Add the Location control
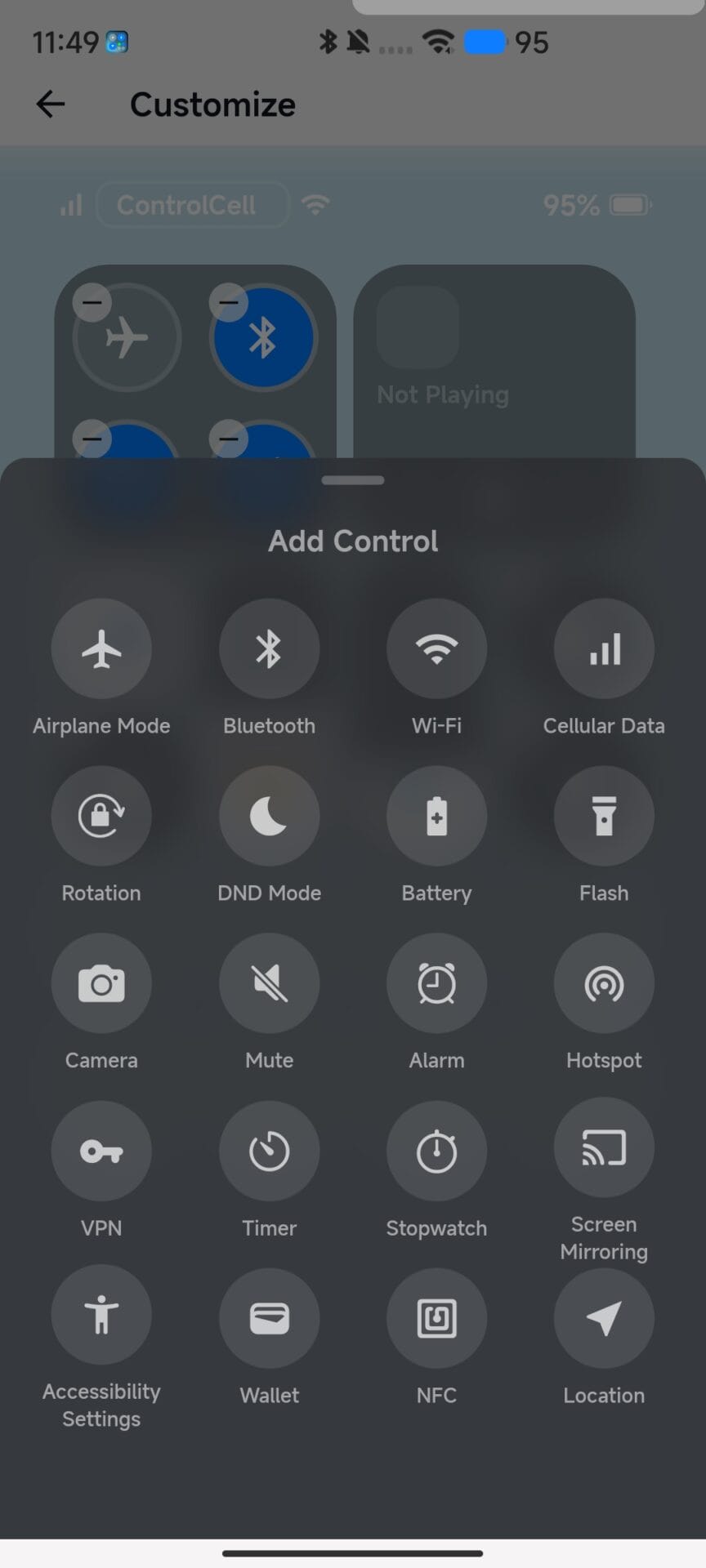Image resolution: width=706 pixels, height=1568 pixels. click(604, 1319)
